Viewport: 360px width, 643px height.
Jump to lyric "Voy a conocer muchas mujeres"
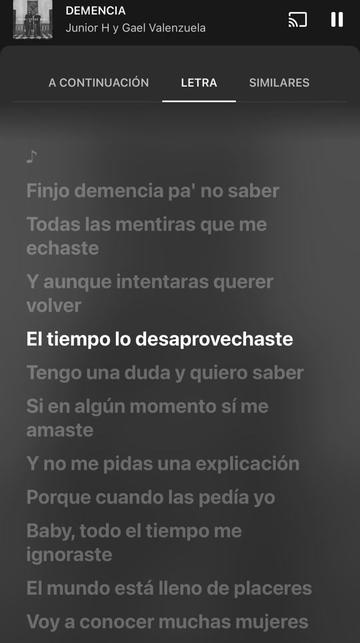[167, 622]
